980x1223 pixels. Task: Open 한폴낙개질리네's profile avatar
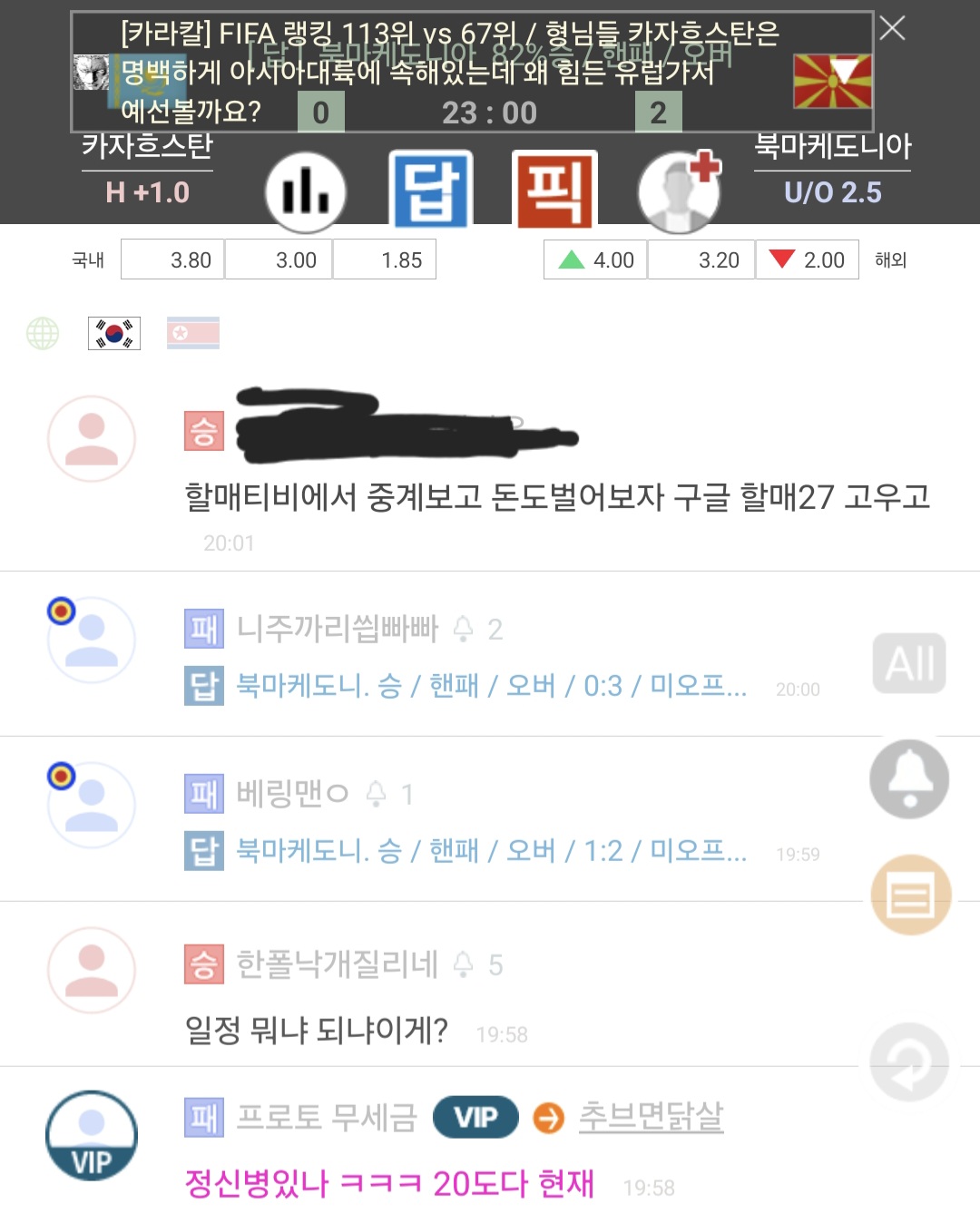click(92, 970)
